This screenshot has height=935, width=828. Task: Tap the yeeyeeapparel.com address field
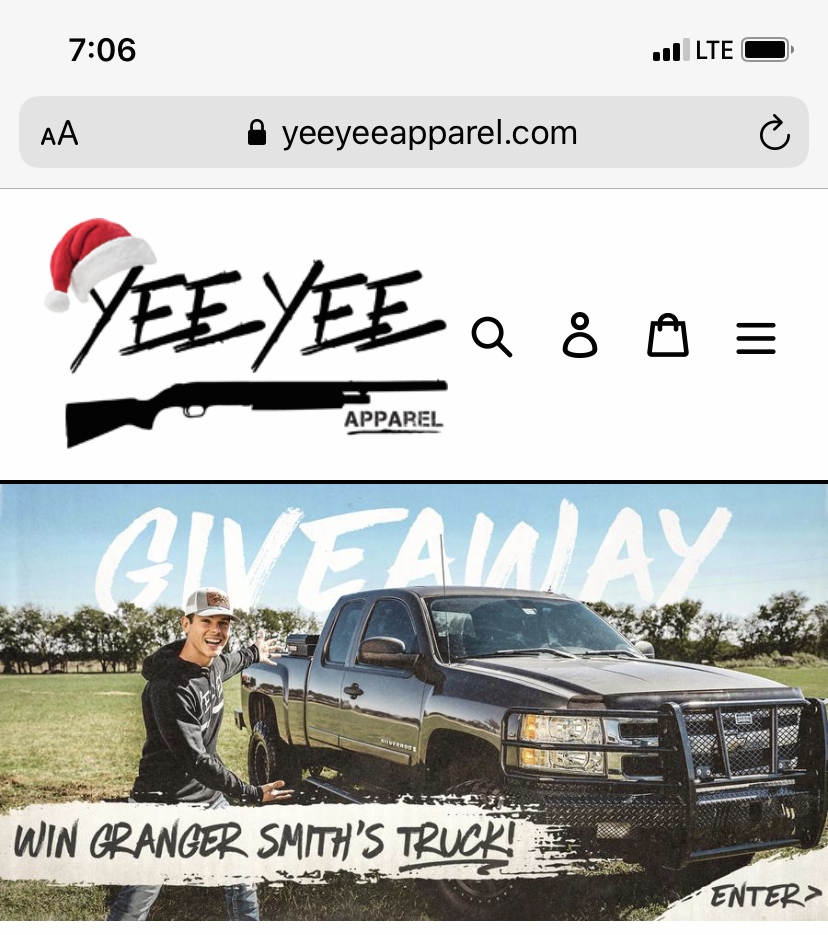[414, 133]
